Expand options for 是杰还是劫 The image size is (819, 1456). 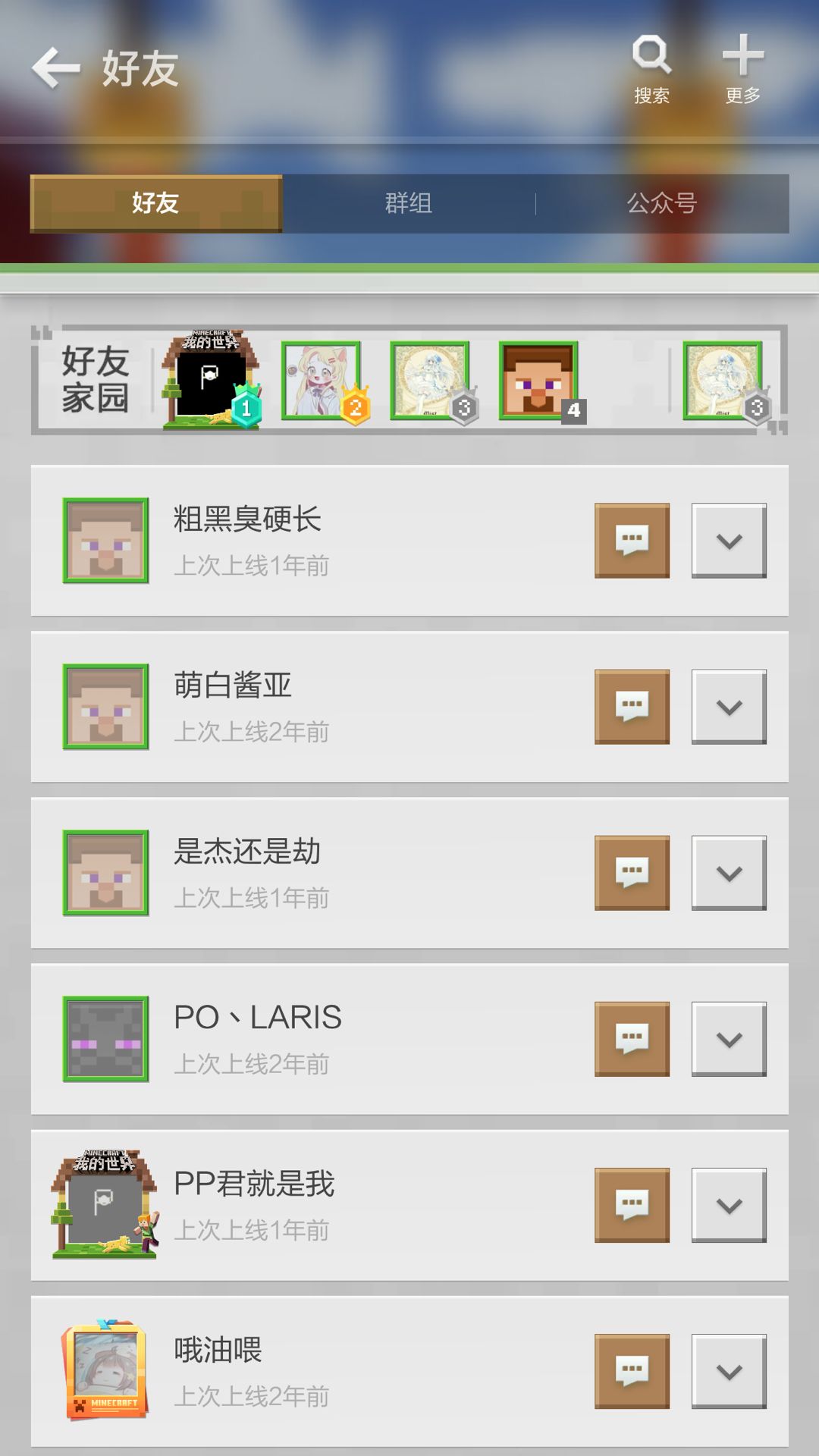point(729,873)
